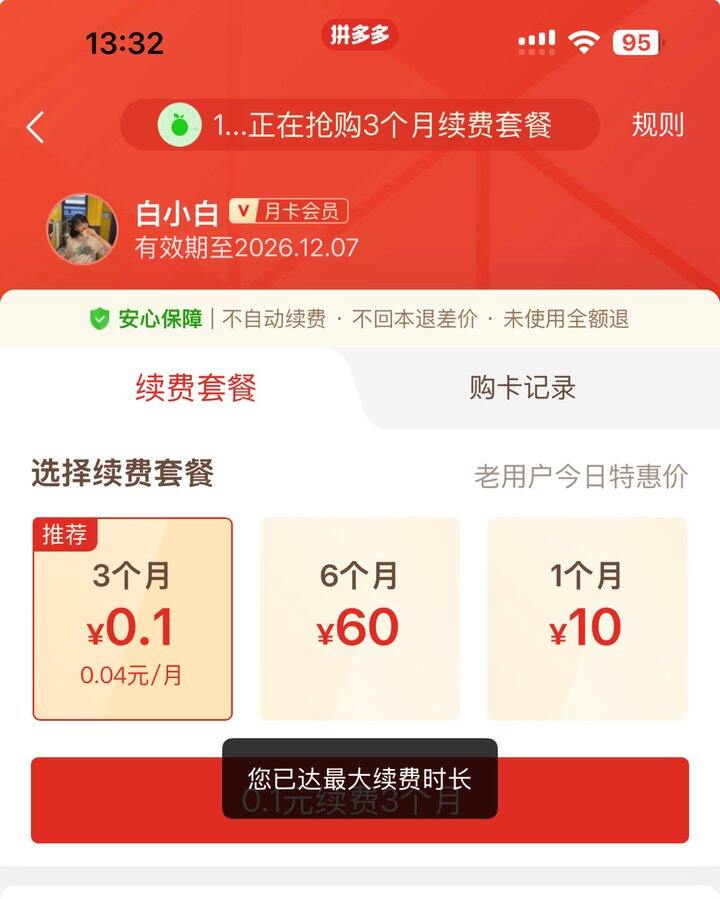Select the 1个月 ¥10 renewal plan
The width and height of the screenshot is (720, 899).
click(586, 618)
